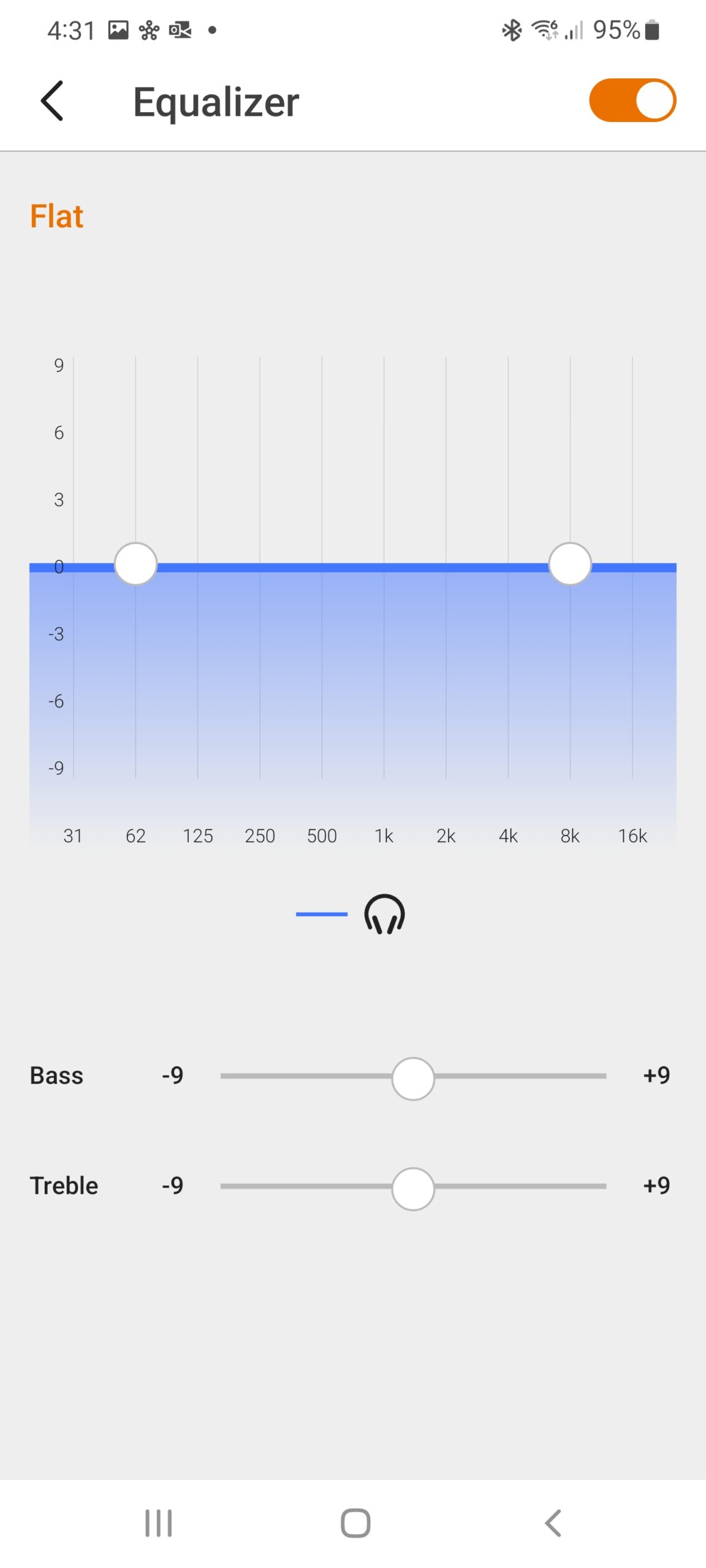
Task: Open the Flat preset selector
Action: tap(57, 216)
